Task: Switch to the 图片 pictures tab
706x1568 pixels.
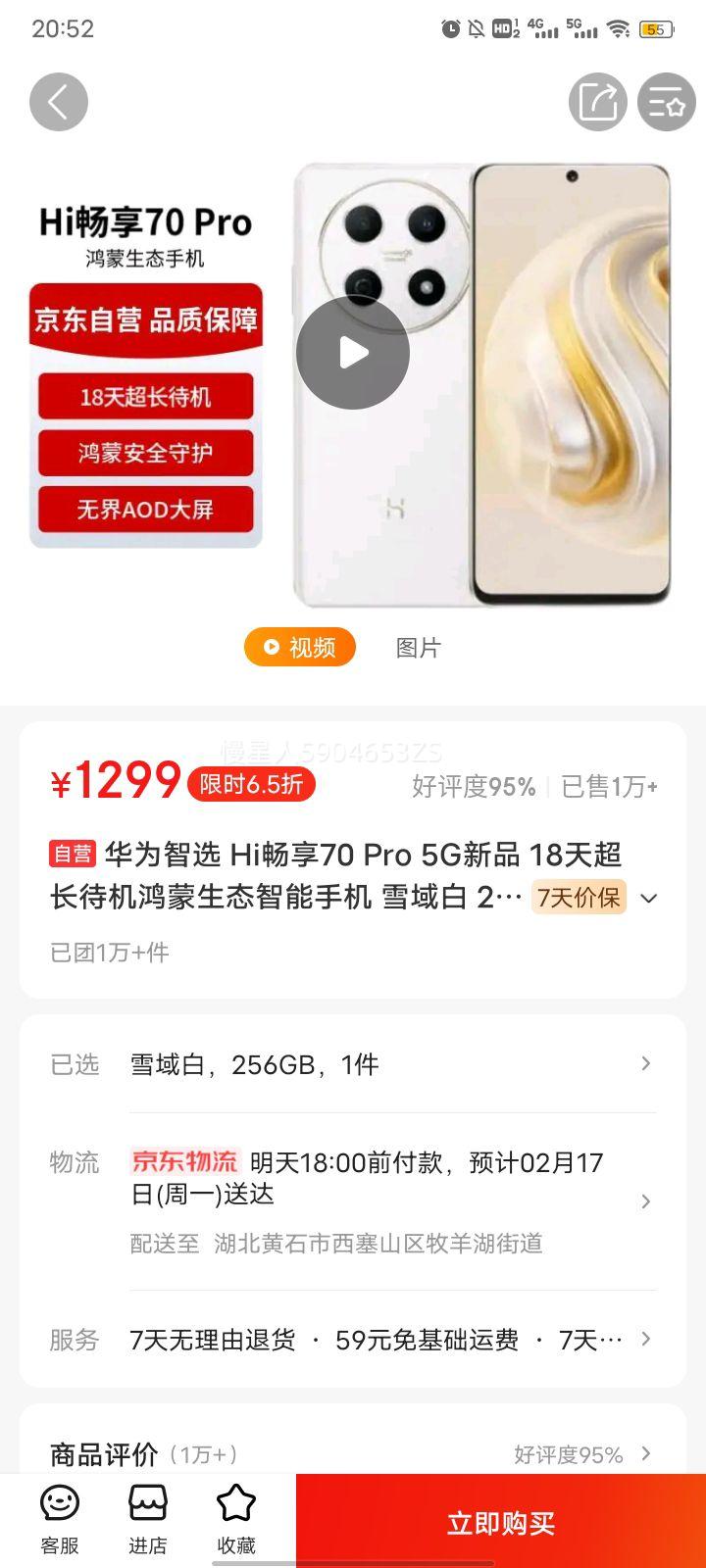Action: click(417, 647)
